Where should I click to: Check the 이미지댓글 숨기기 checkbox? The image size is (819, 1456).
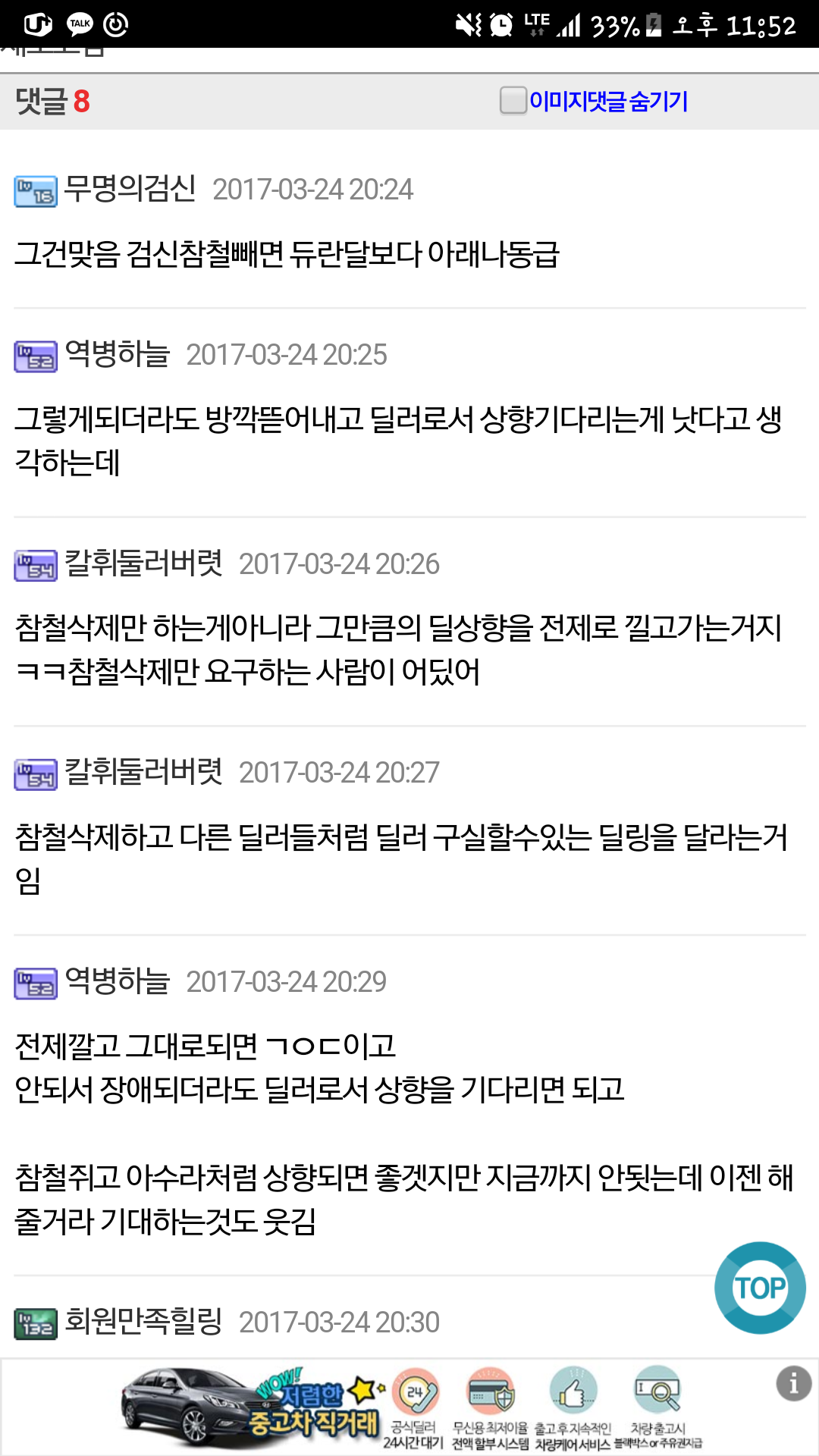(513, 100)
